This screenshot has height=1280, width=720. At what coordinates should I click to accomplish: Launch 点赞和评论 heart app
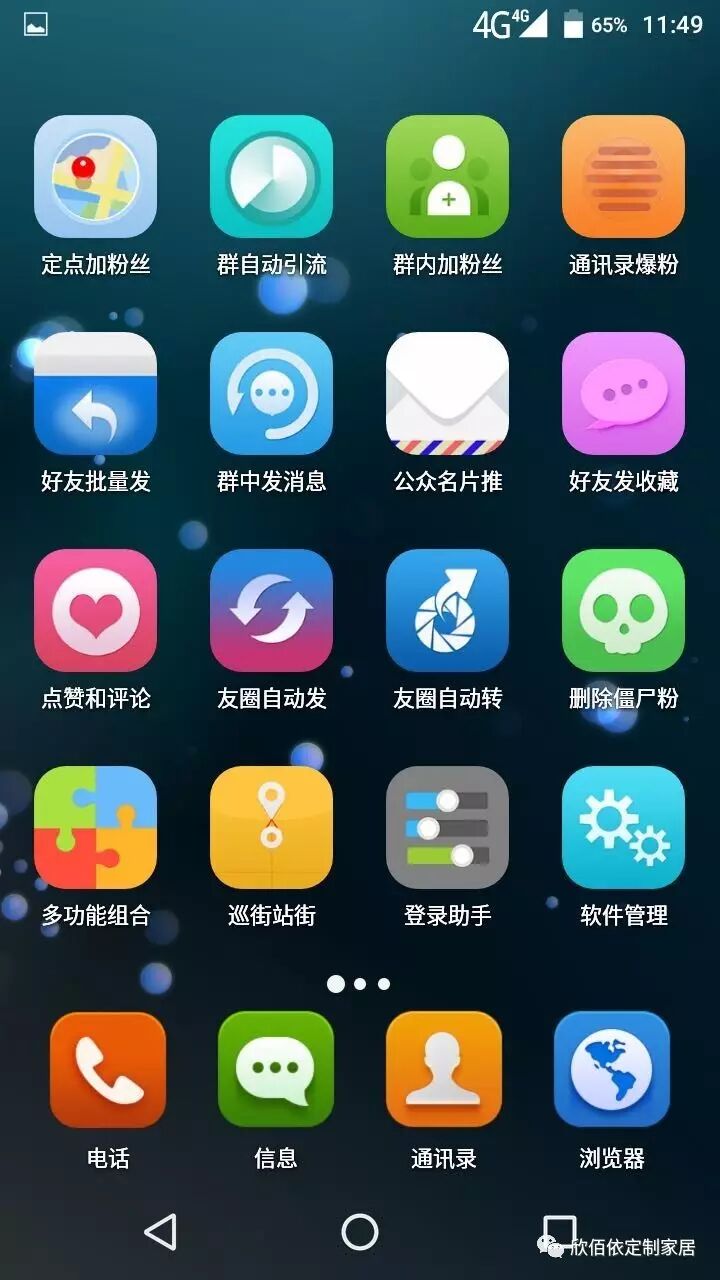[x=95, y=610]
